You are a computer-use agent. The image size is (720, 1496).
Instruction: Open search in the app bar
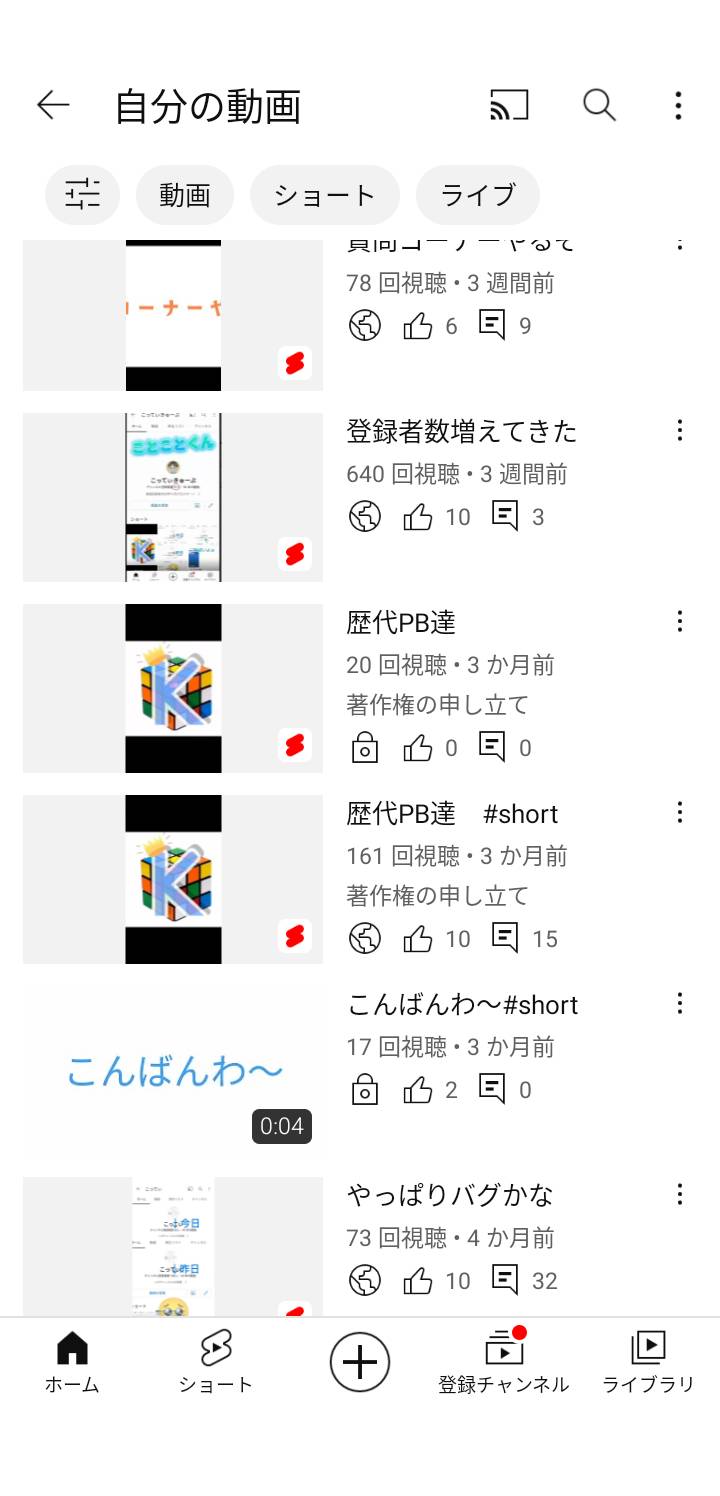(599, 105)
